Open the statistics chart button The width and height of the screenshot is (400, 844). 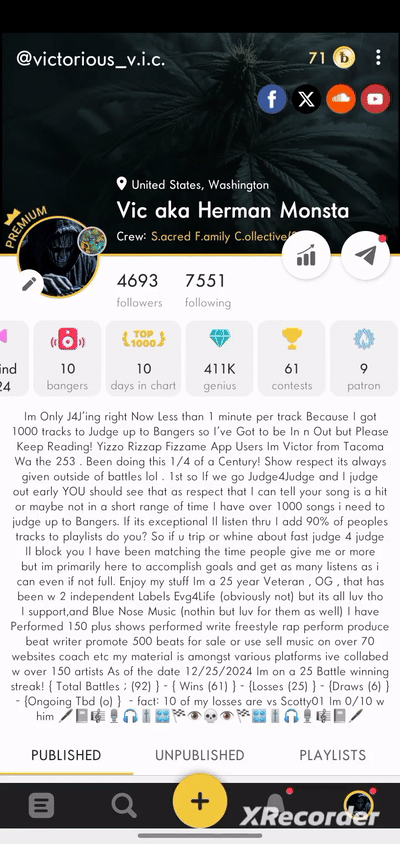coord(306,256)
